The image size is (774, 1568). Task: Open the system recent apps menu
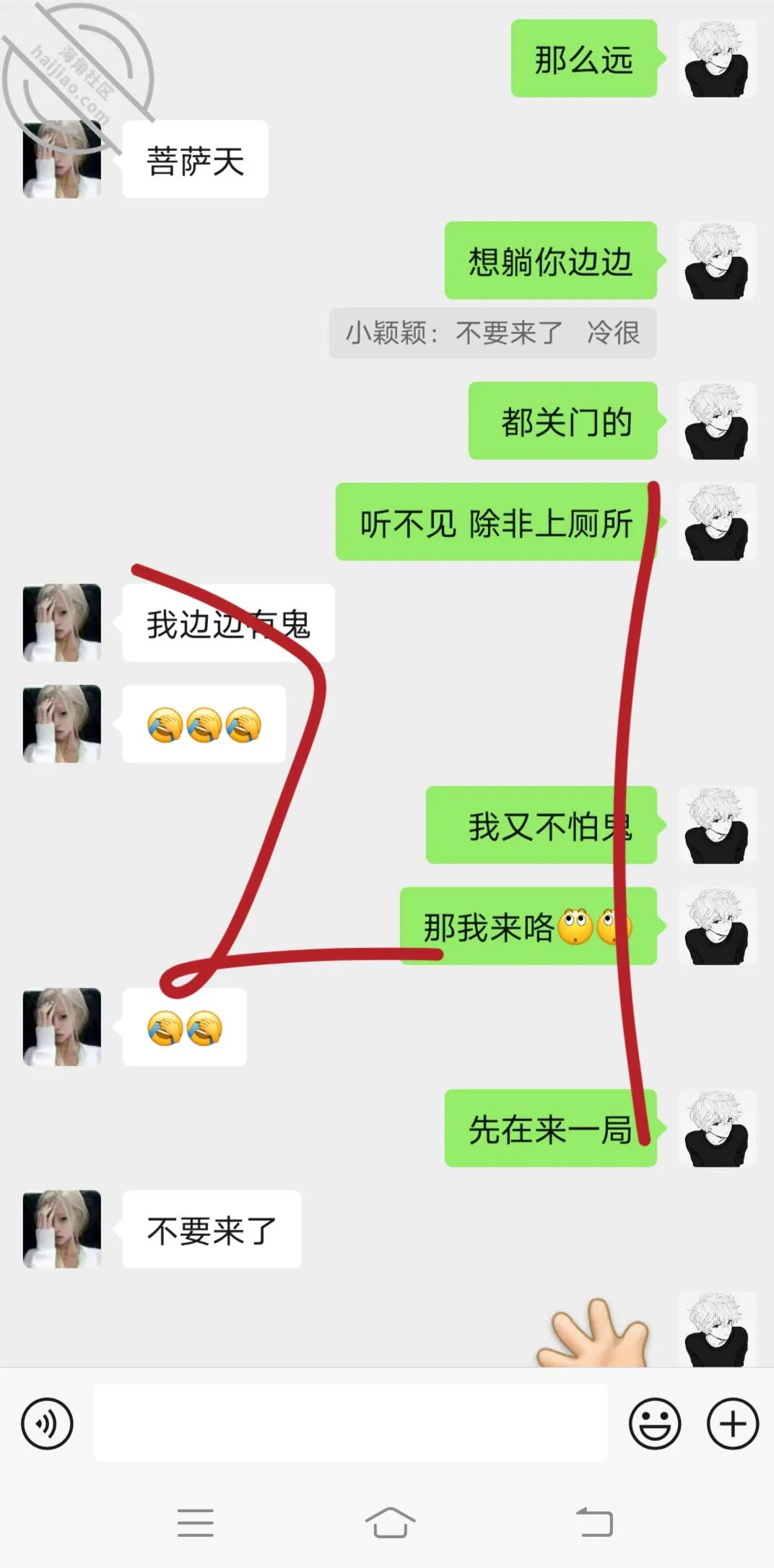click(x=195, y=1523)
